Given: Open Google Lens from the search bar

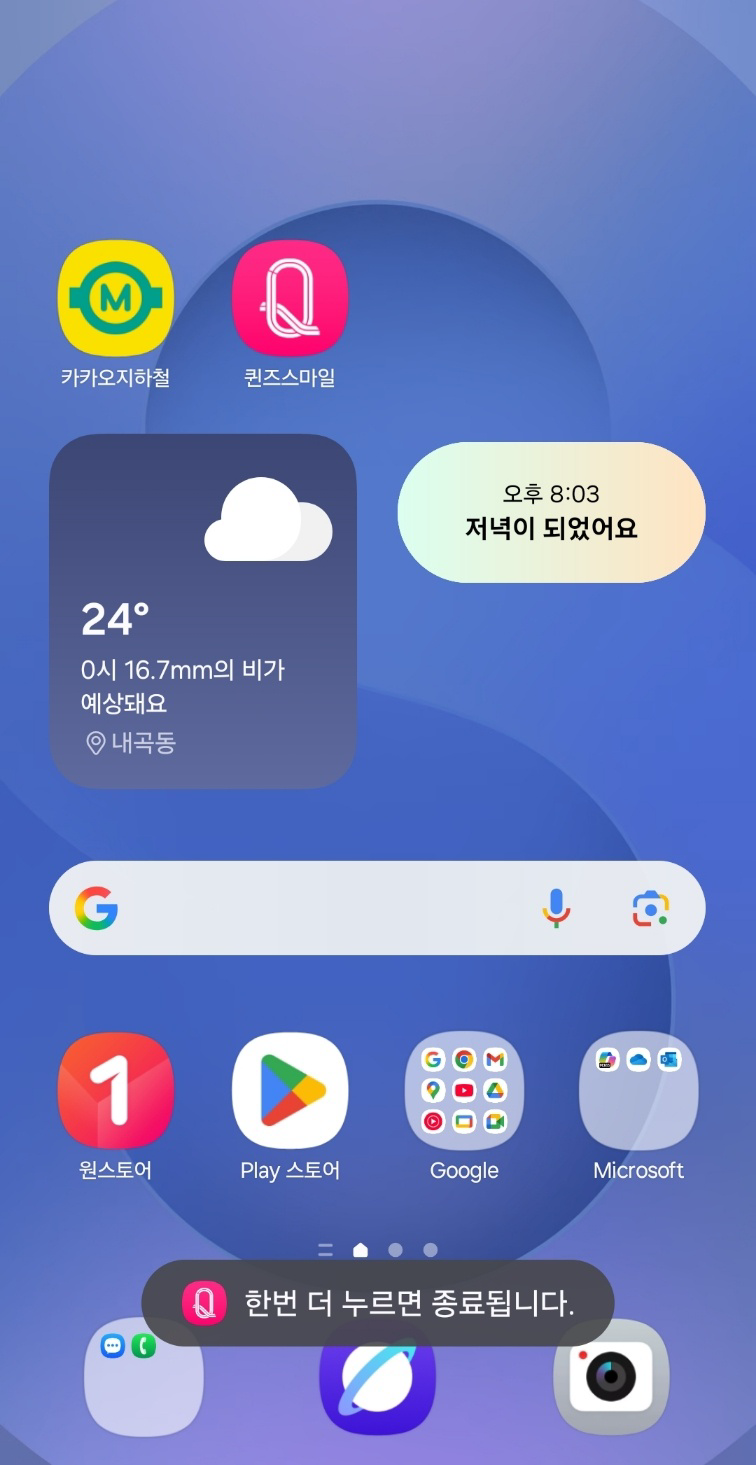Looking at the screenshot, I should pyautogui.click(x=650, y=908).
